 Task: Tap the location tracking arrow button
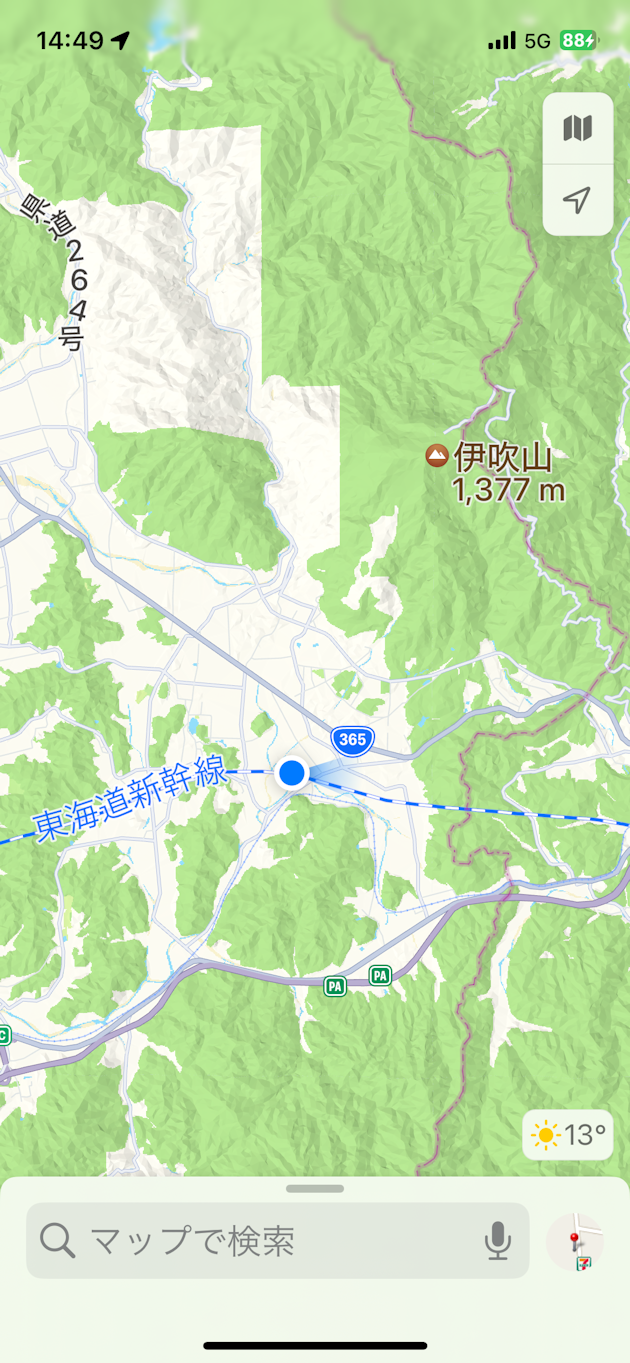coord(577,200)
